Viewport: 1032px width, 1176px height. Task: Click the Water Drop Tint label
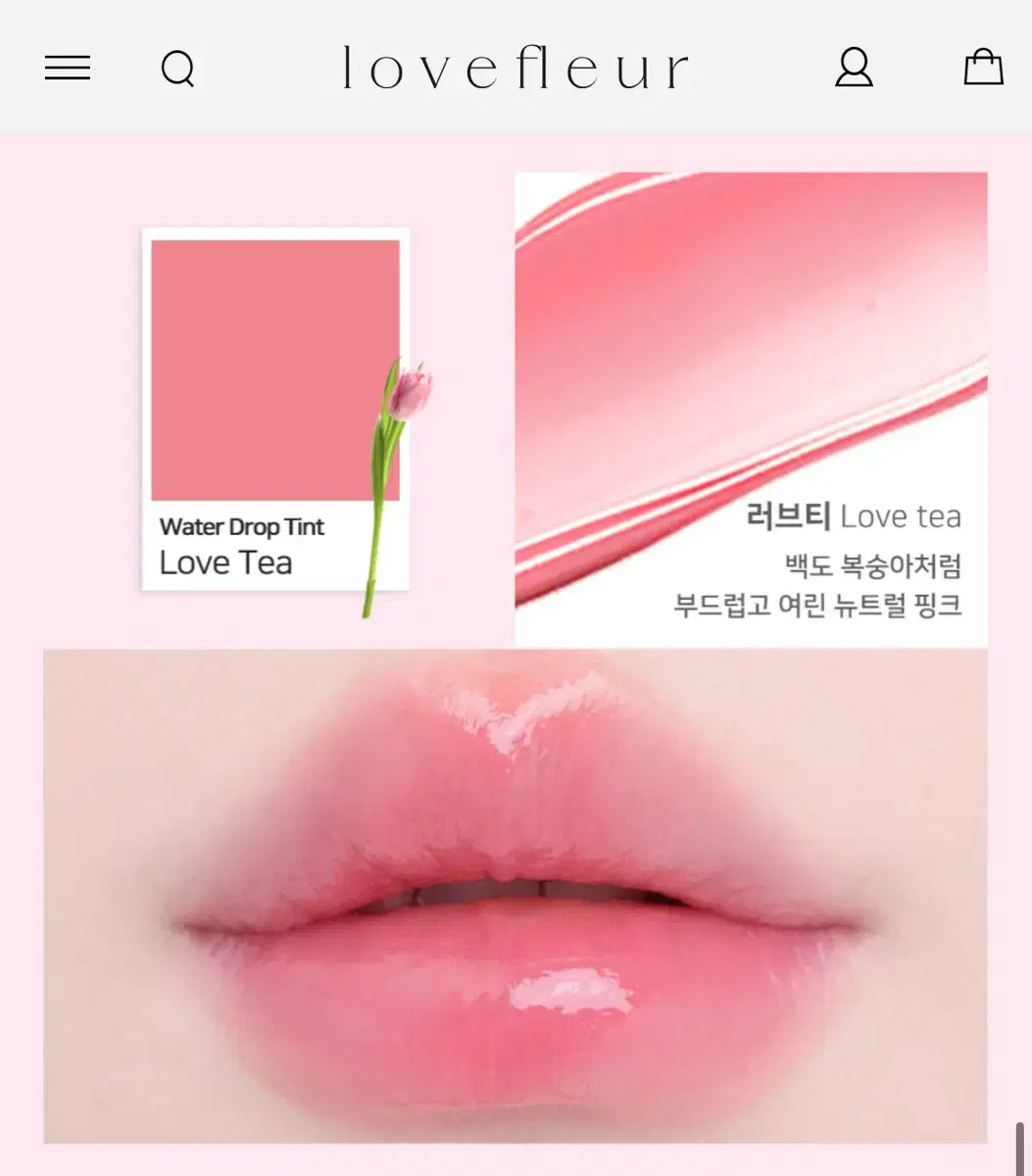click(241, 526)
